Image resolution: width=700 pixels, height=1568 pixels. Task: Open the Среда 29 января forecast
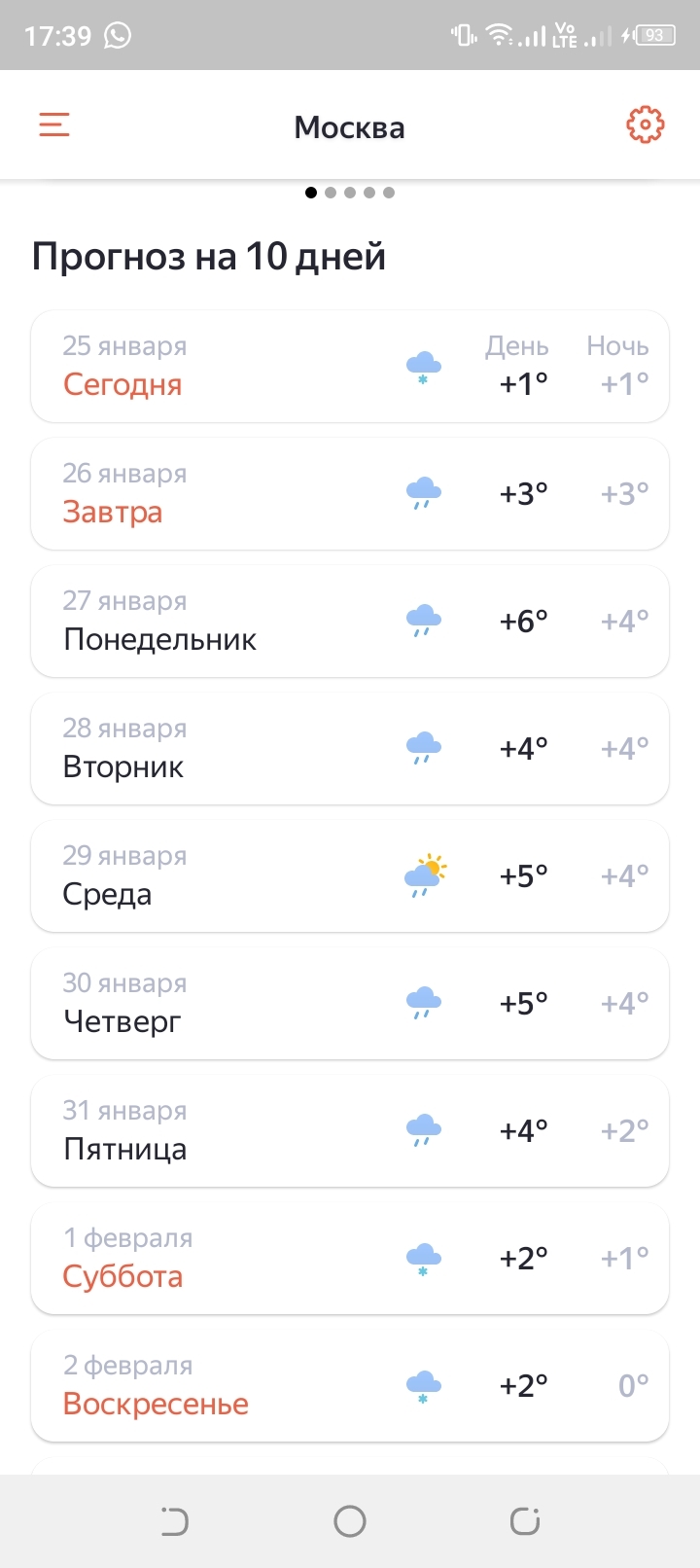pos(350,876)
